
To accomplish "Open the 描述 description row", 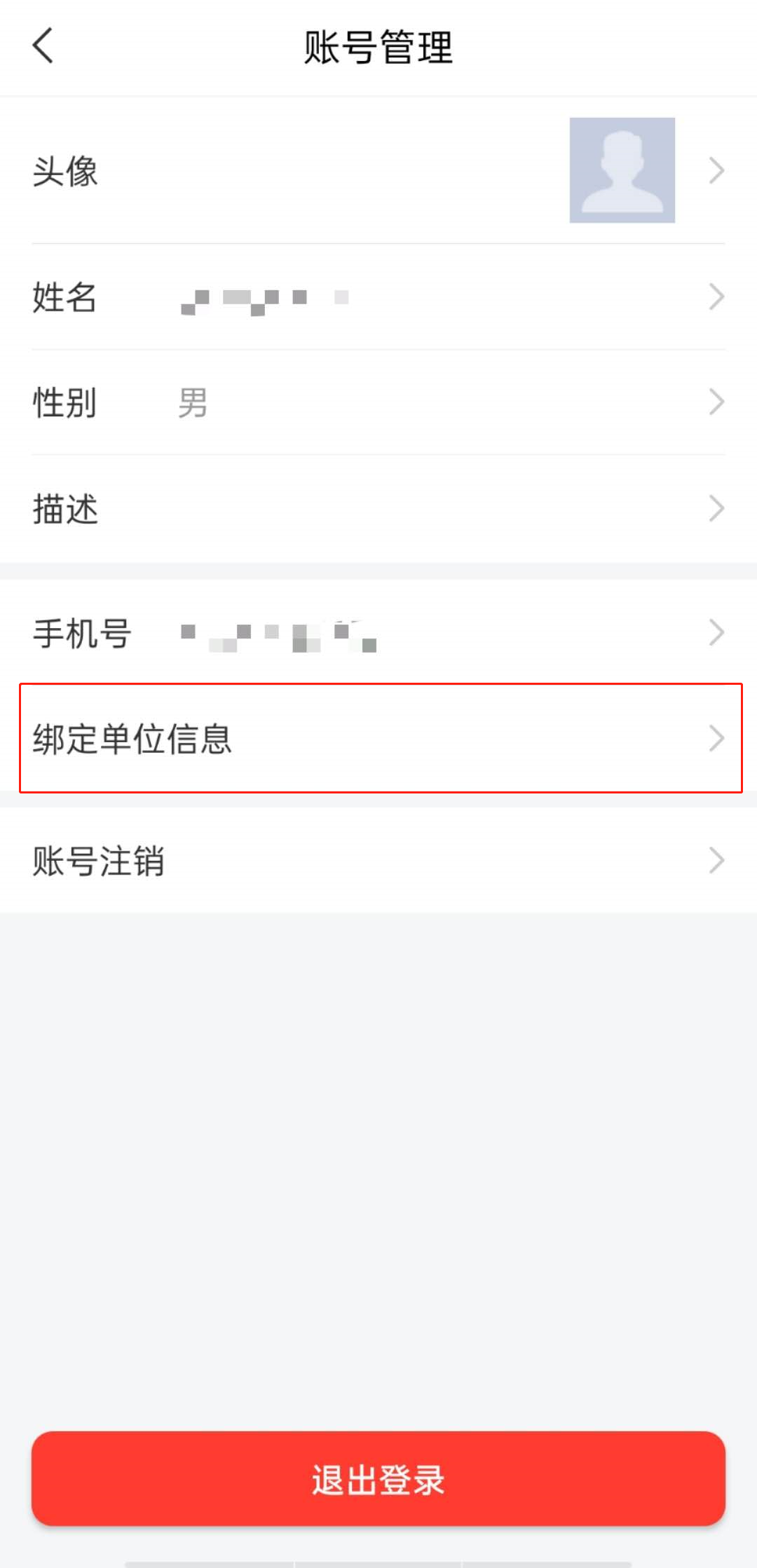I will click(378, 509).
